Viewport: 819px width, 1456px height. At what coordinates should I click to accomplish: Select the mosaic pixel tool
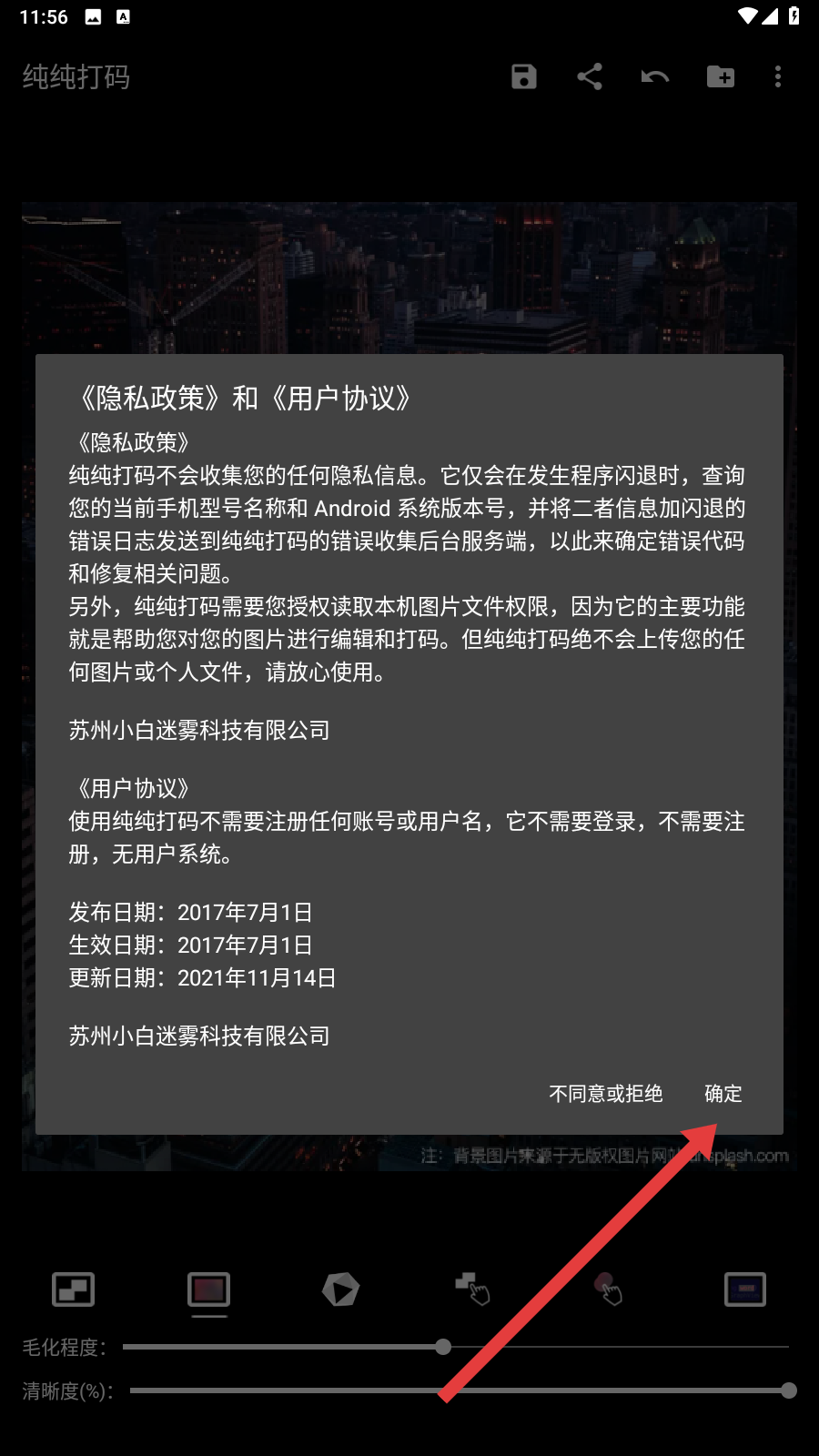[x=73, y=1289]
